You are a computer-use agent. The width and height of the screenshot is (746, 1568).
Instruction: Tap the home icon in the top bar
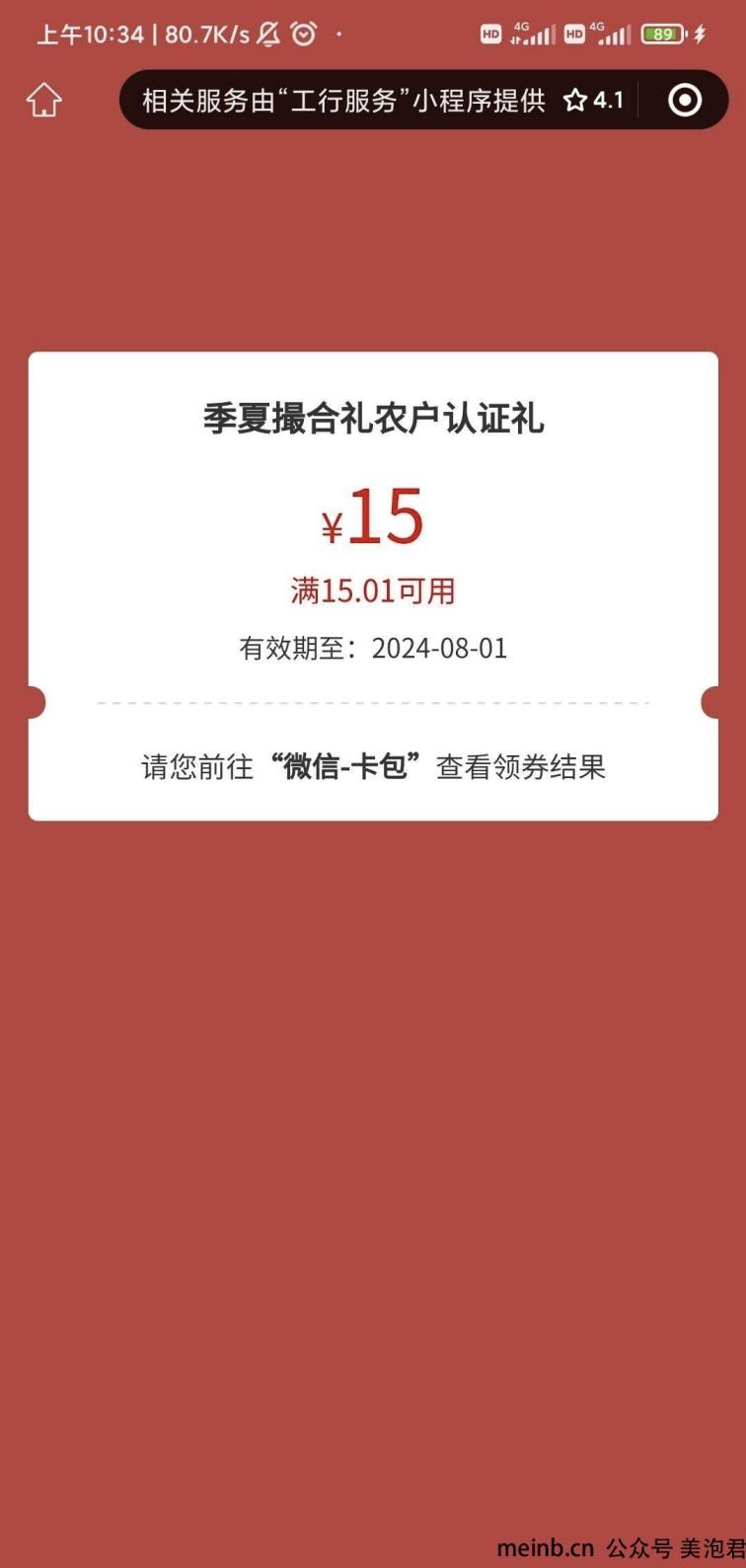[43, 100]
